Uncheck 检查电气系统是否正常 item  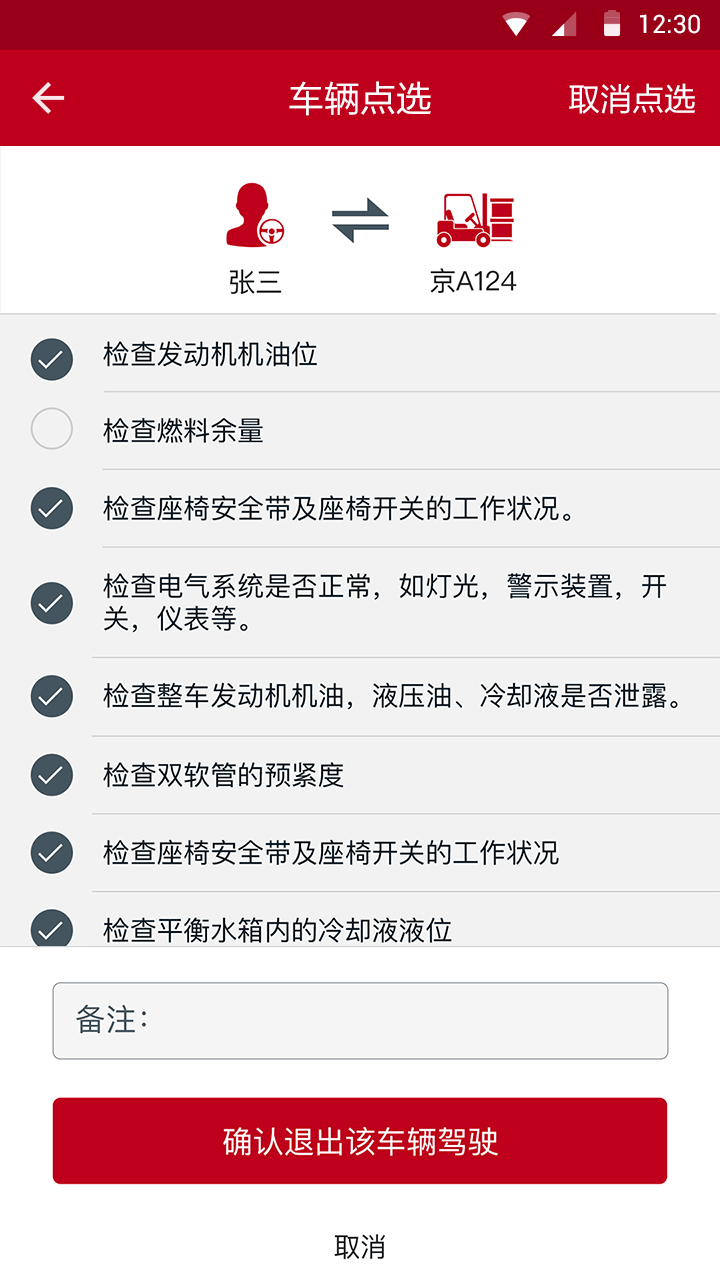tap(52, 603)
